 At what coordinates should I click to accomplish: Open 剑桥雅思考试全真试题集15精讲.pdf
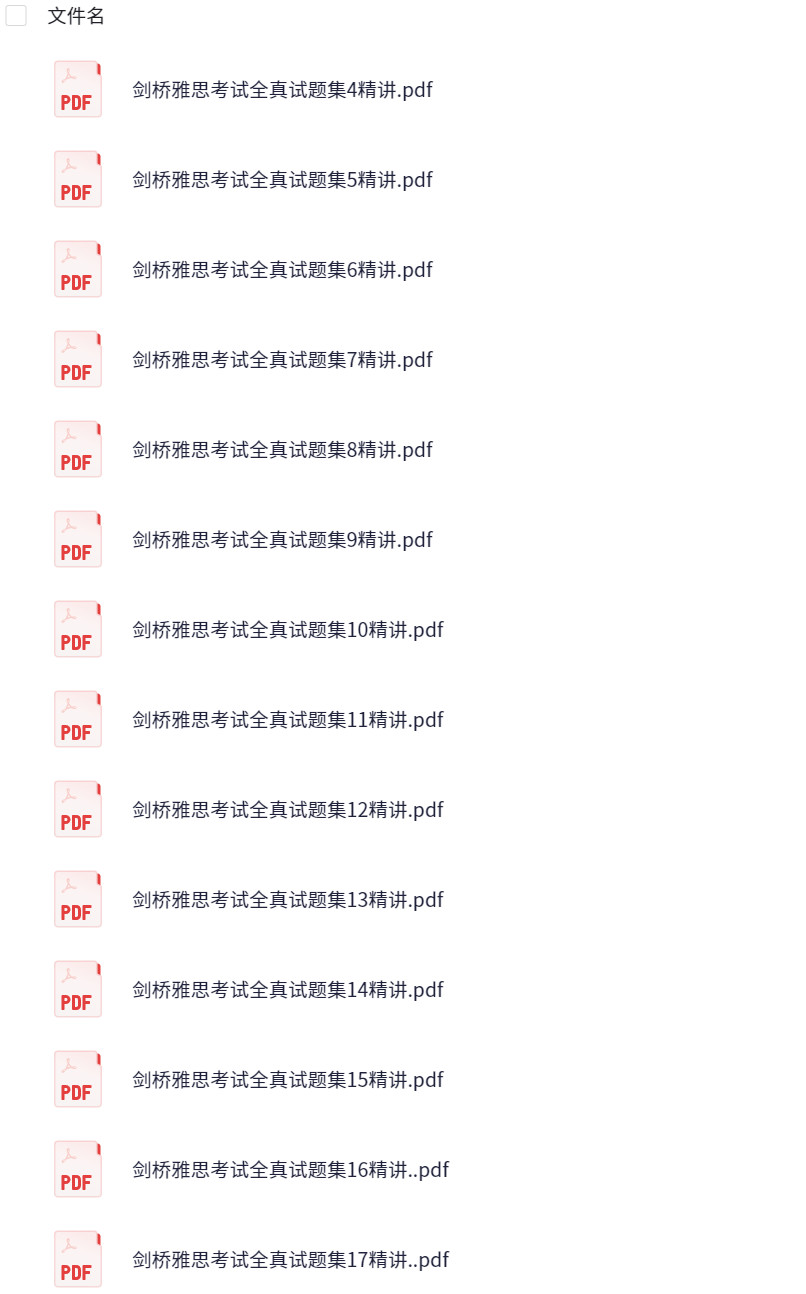(x=287, y=1080)
